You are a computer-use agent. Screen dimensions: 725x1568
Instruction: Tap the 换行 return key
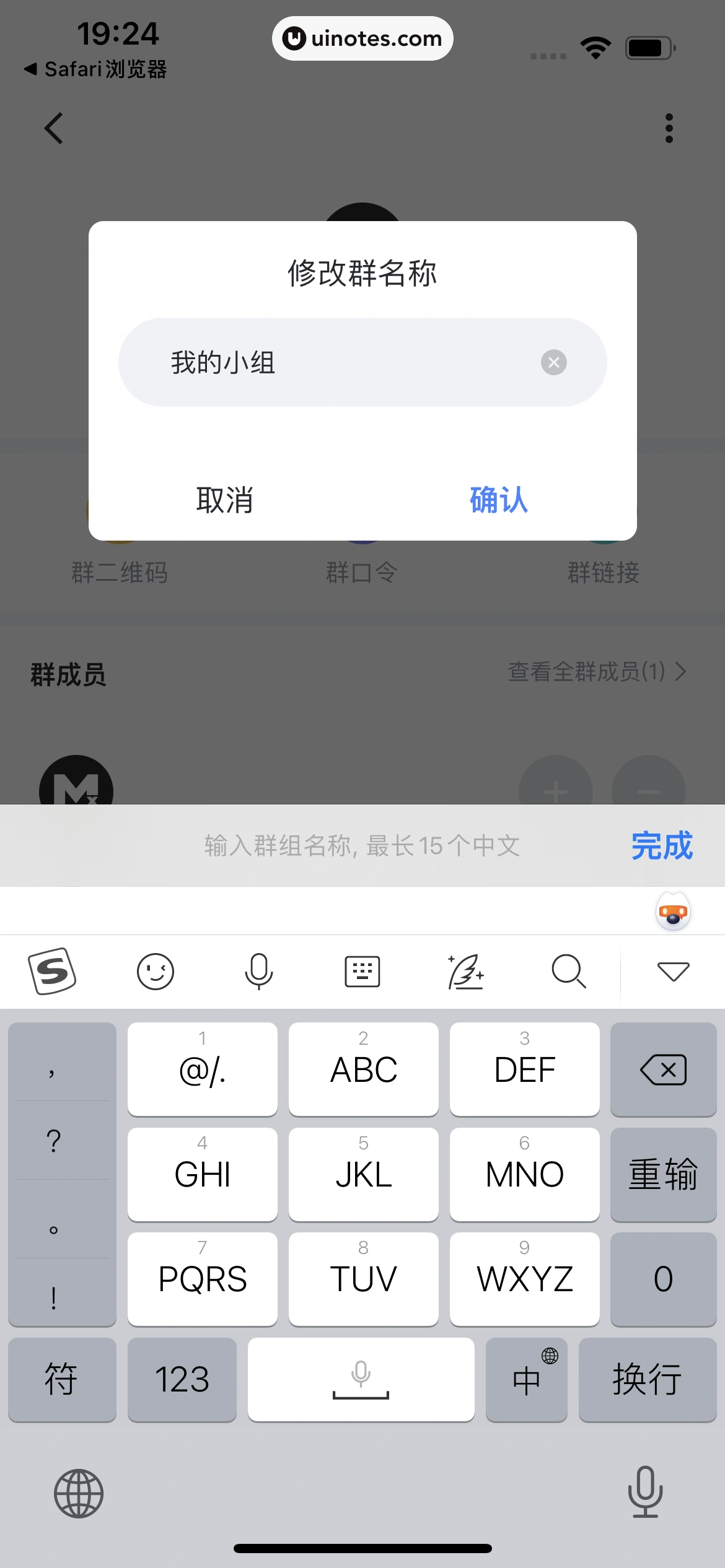pyautogui.click(x=647, y=1379)
